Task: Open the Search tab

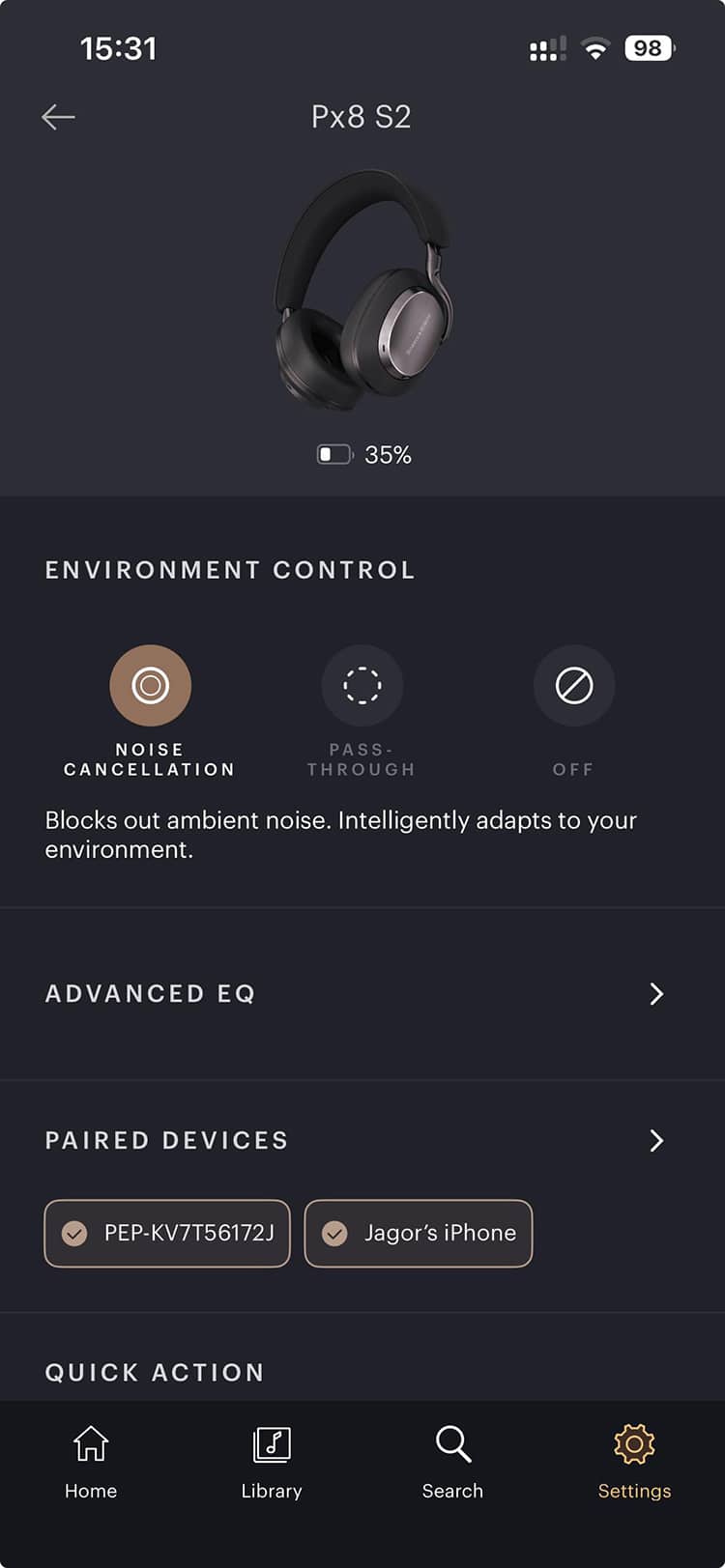Action: [452, 1462]
